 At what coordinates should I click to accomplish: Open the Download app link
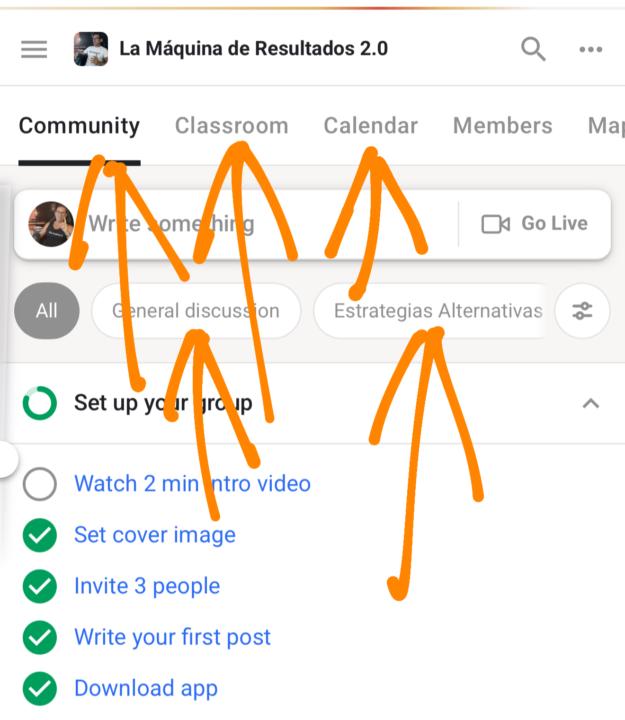[145, 688]
